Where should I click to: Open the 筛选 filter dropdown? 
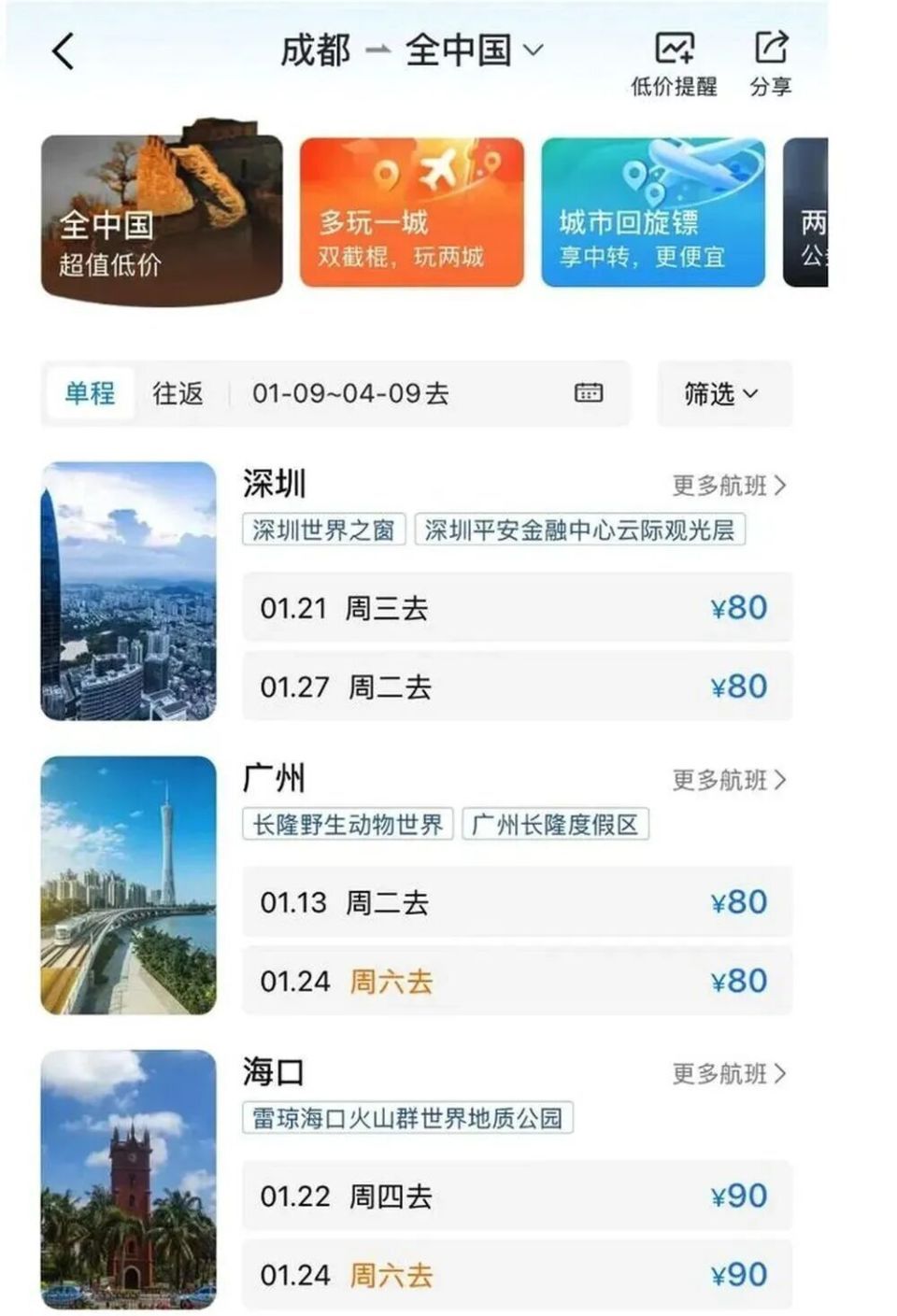click(x=724, y=394)
